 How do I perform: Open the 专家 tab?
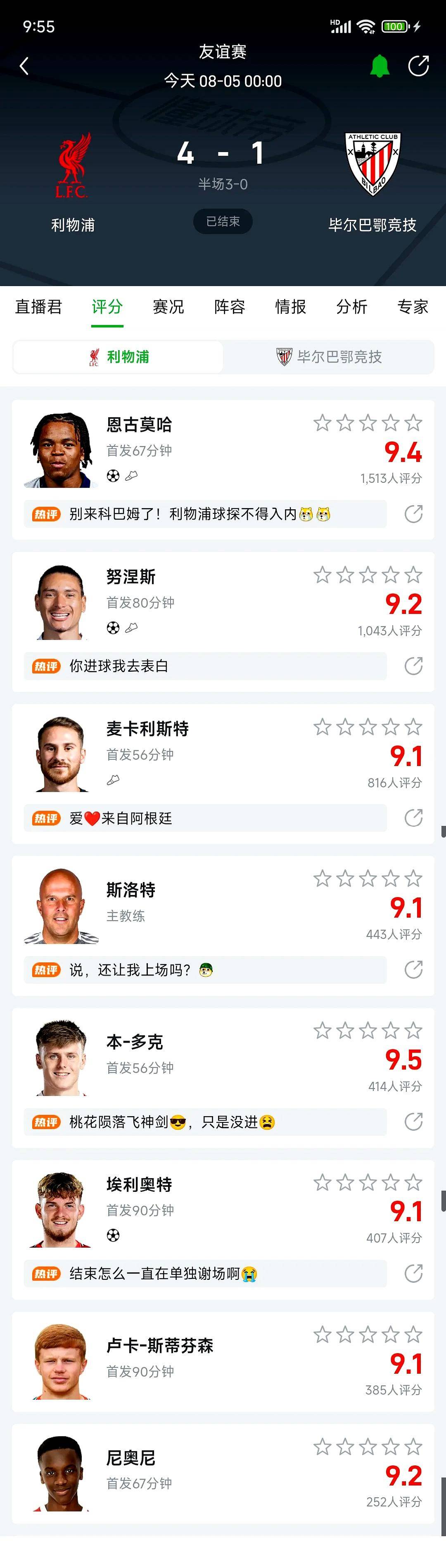pos(413,307)
